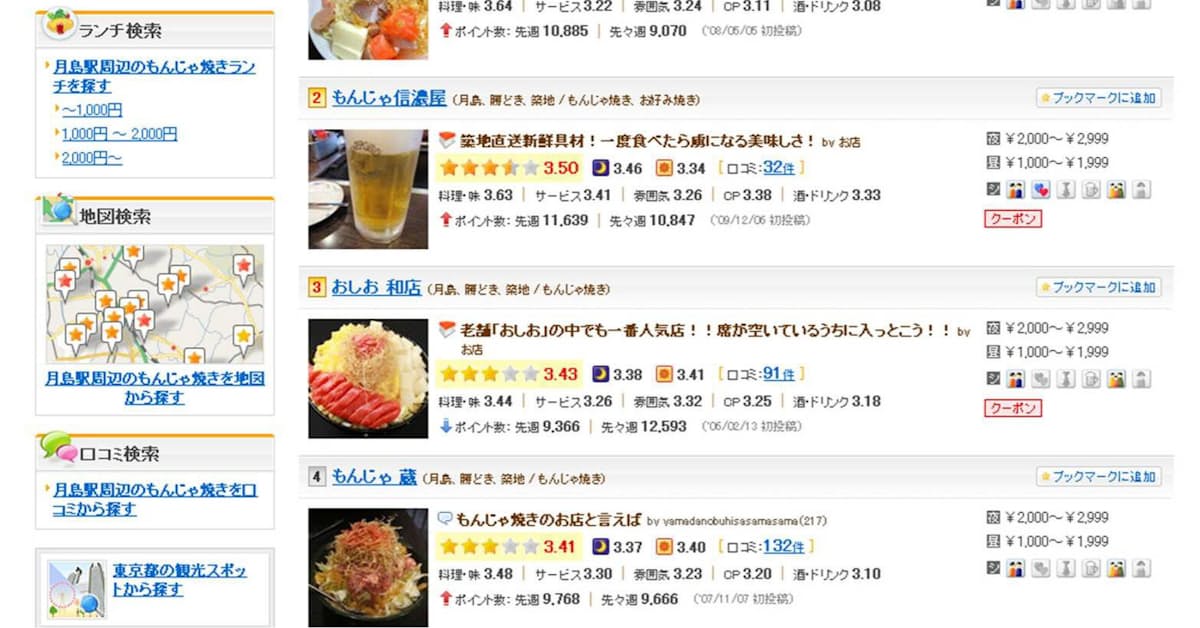
Task: Open the beer photo of もんじゃ信濃屋
Action: click(x=367, y=188)
